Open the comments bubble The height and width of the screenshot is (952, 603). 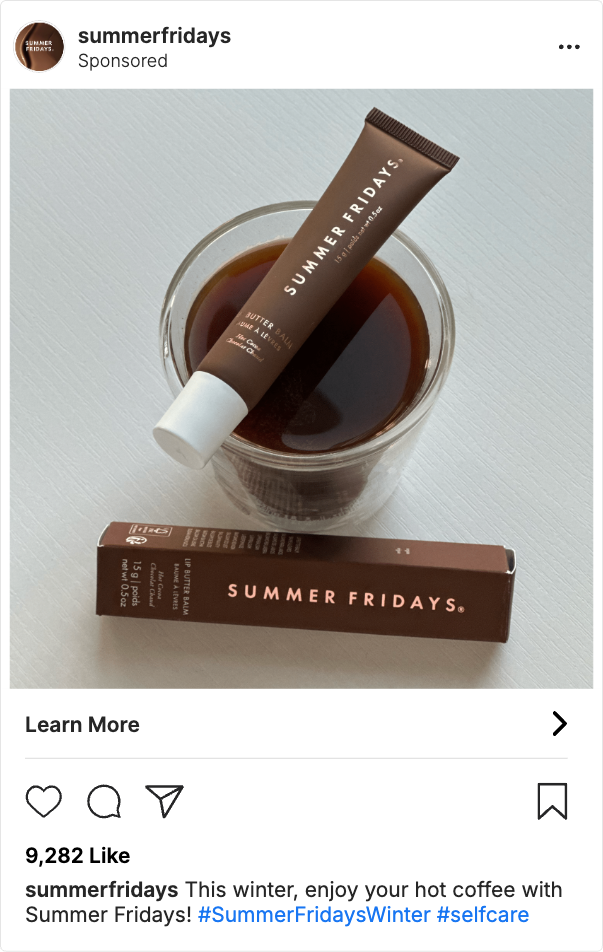[x=104, y=801]
